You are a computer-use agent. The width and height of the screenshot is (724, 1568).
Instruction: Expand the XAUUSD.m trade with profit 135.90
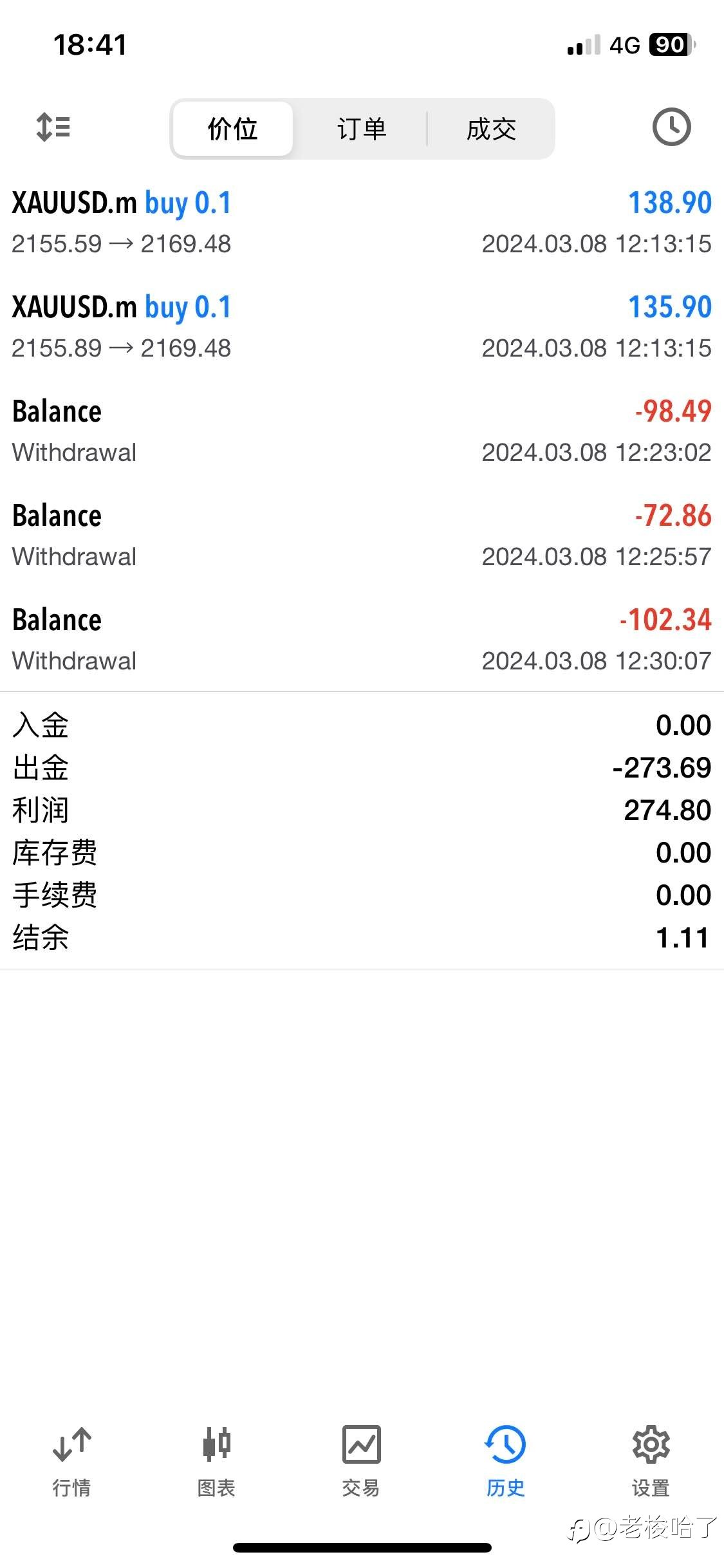click(362, 327)
